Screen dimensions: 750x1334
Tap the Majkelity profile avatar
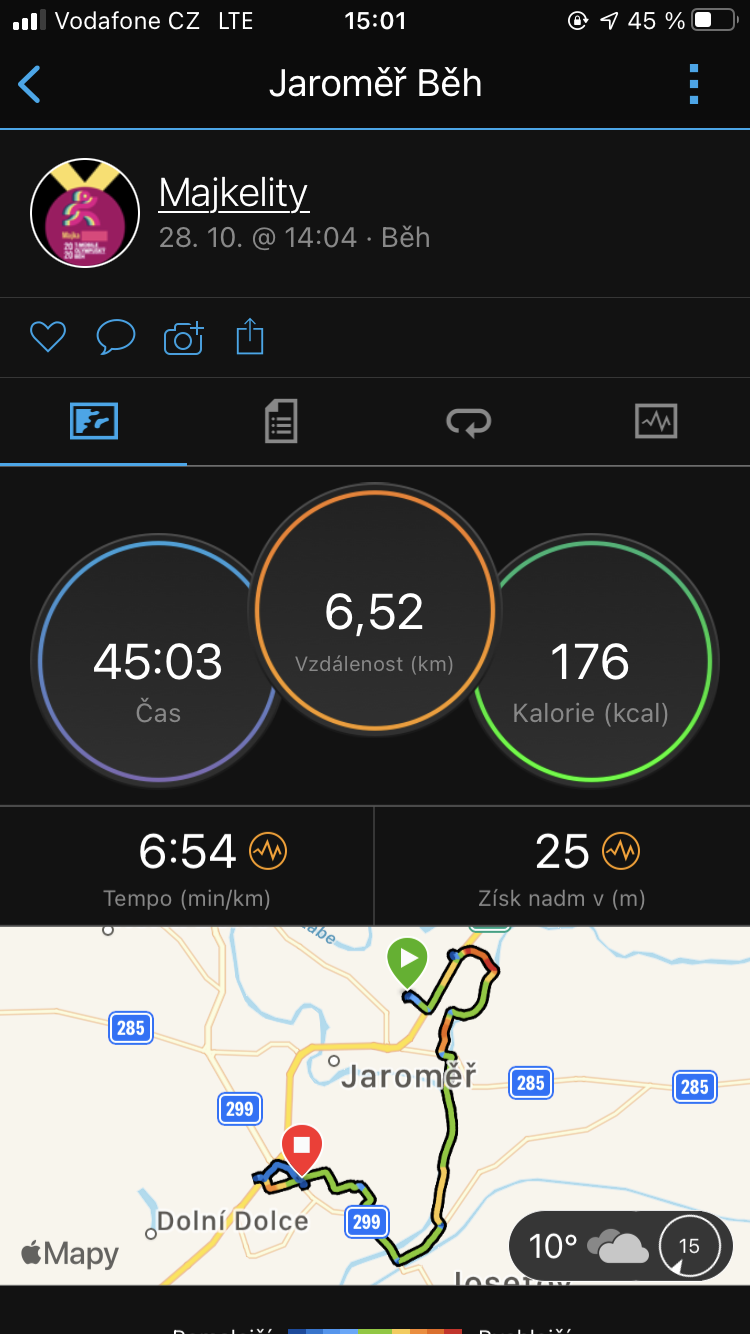point(85,213)
